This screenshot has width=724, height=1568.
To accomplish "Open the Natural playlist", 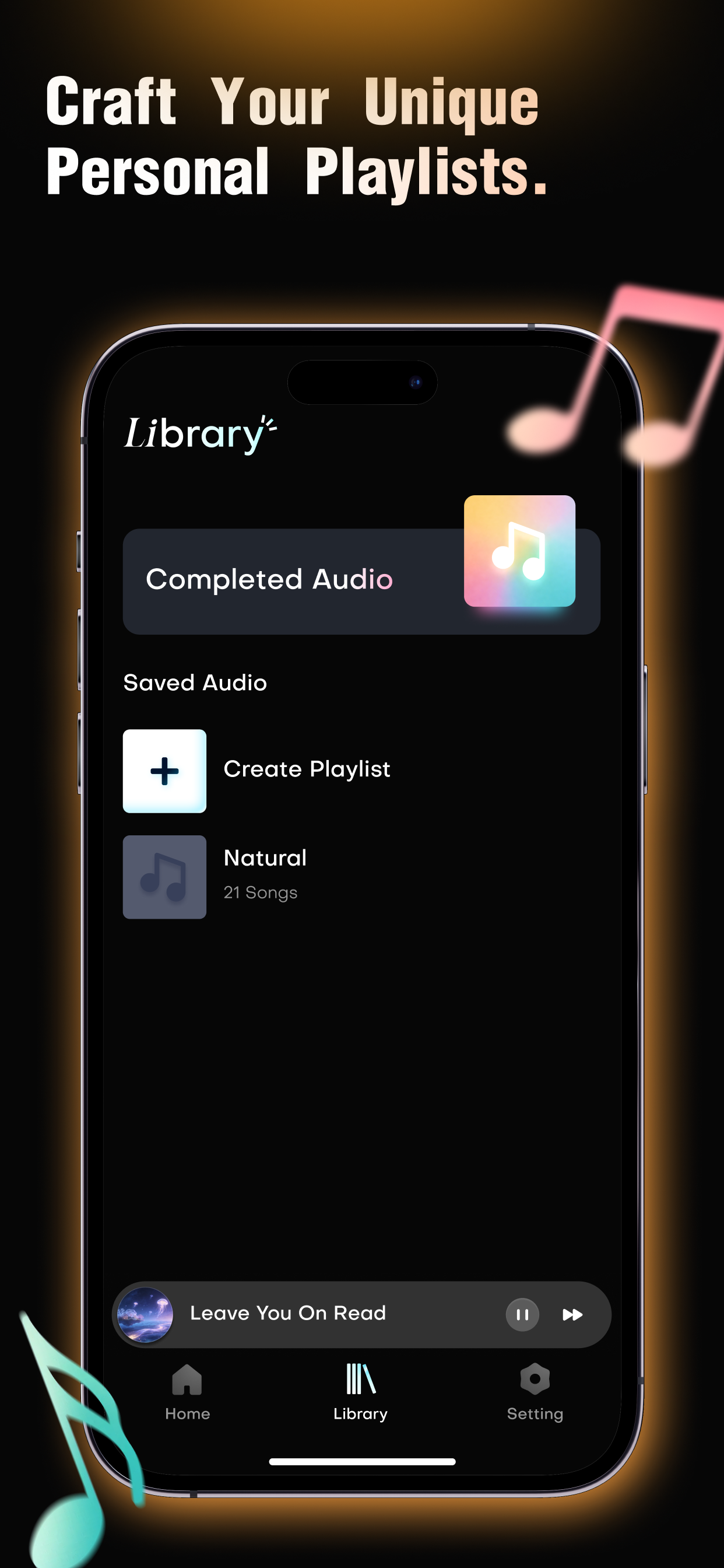I will tap(265, 857).
